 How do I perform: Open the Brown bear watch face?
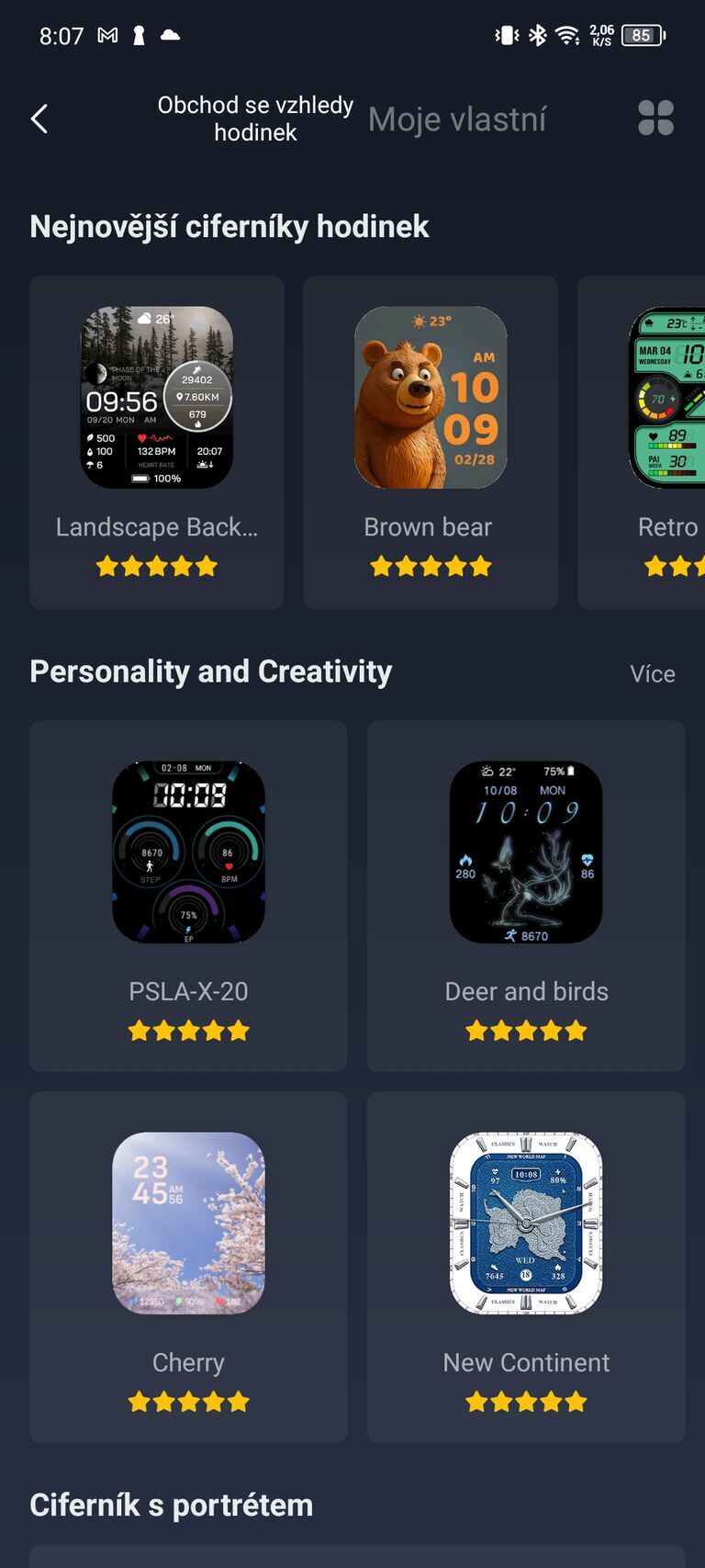pyautogui.click(x=431, y=442)
